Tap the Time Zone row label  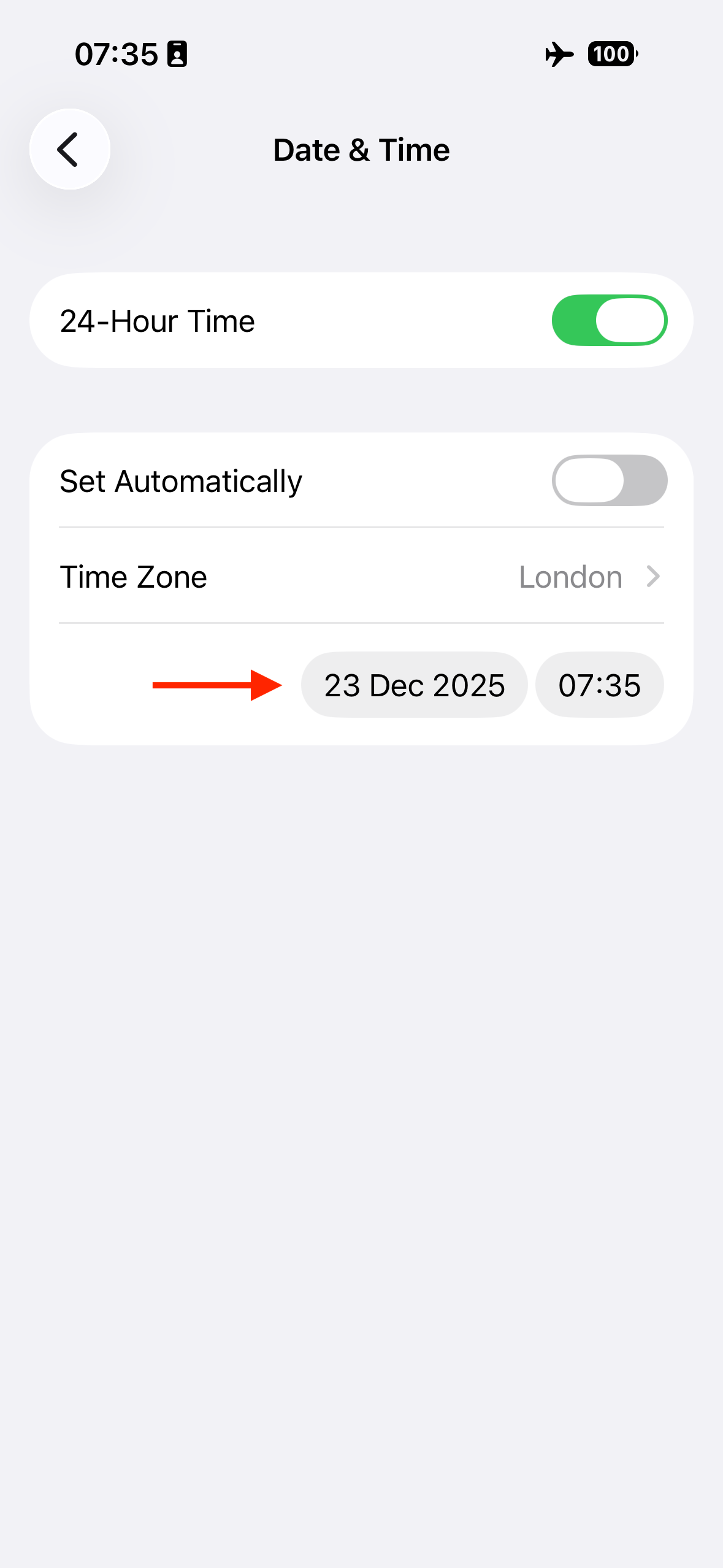[132, 577]
